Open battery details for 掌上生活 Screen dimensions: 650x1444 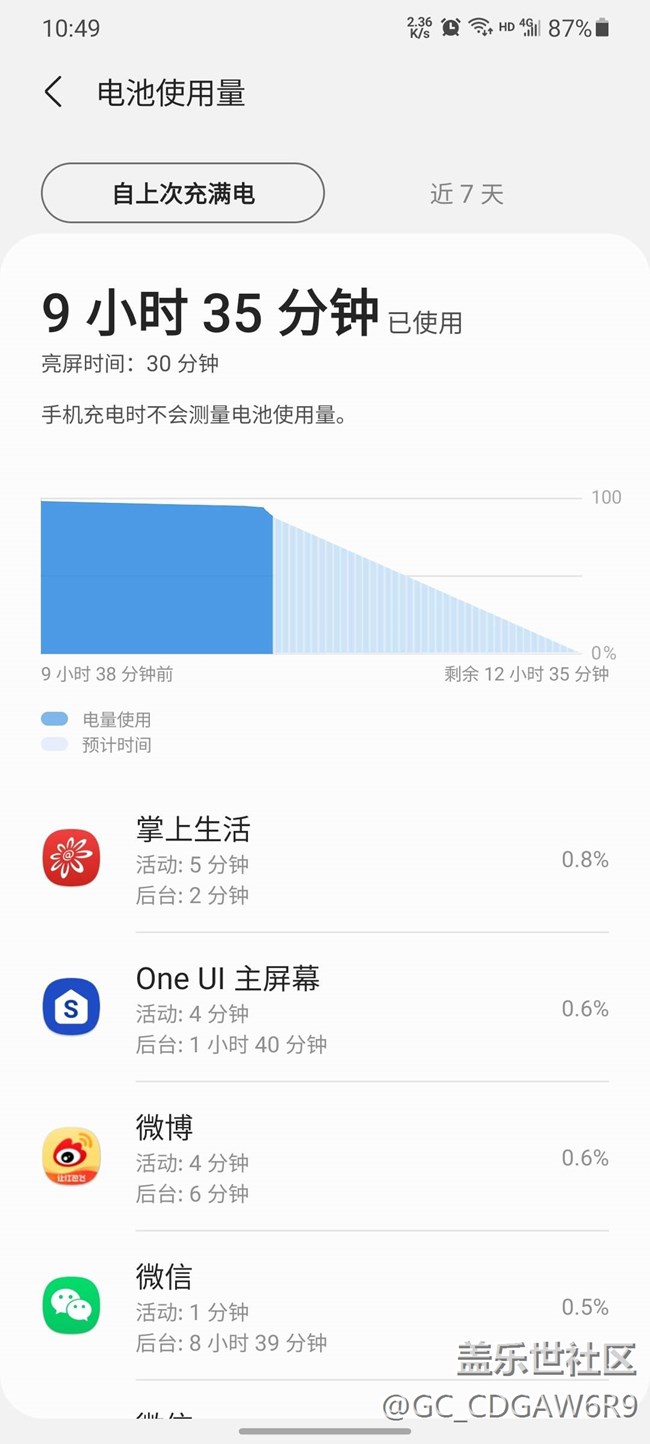coord(324,859)
